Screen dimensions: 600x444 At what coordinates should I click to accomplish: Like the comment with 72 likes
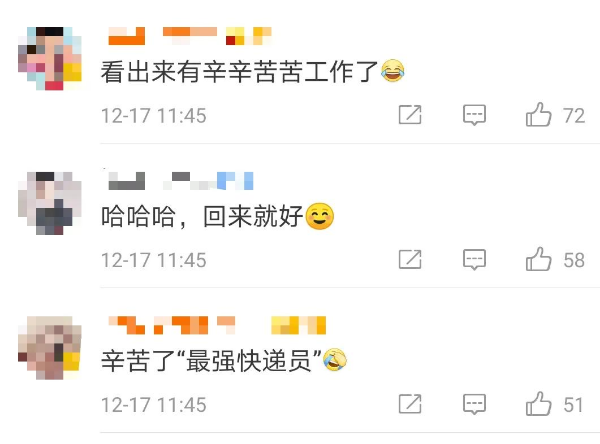click(539, 116)
